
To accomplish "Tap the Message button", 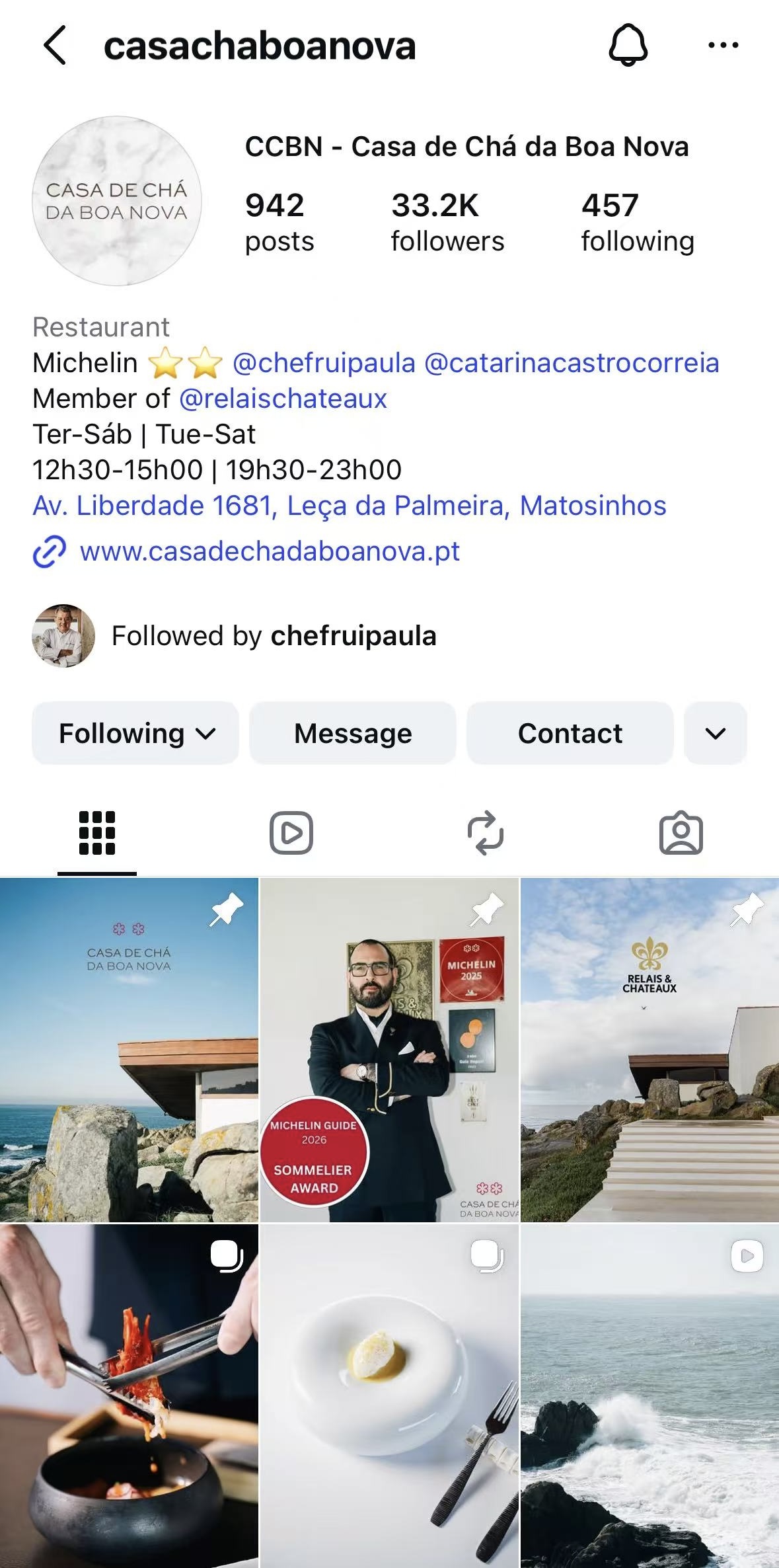I will (x=352, y=733).
